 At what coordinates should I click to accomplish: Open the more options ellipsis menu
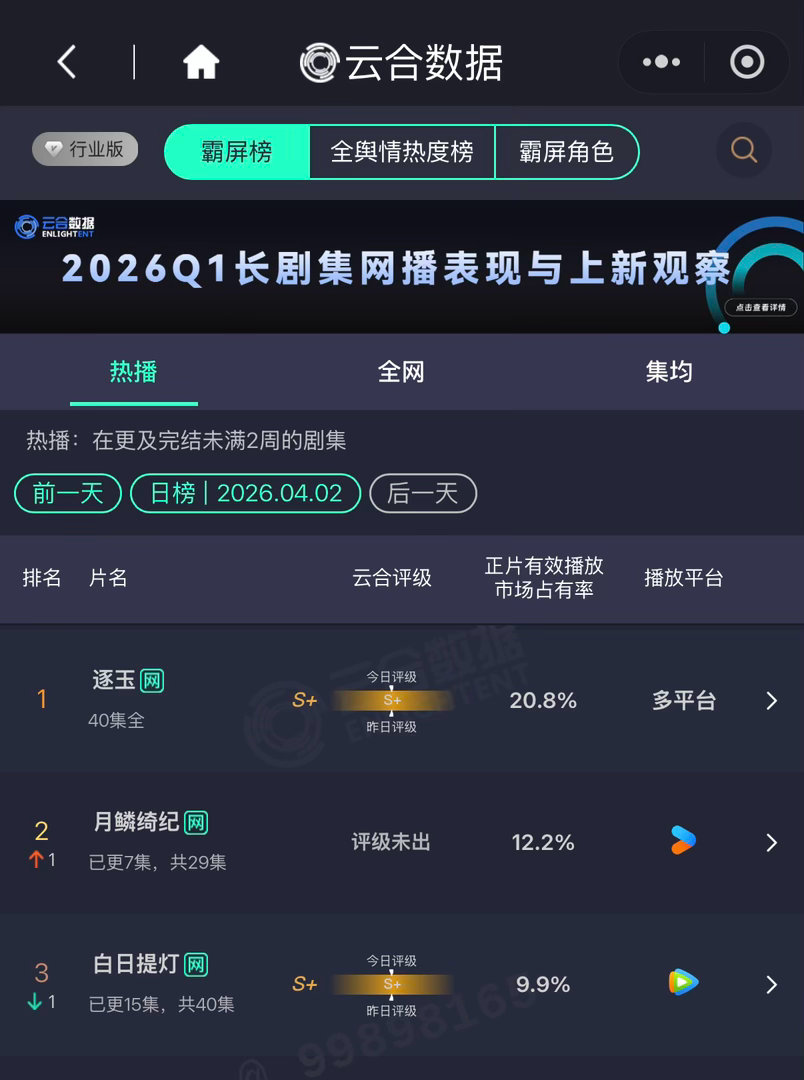[659, 61]
